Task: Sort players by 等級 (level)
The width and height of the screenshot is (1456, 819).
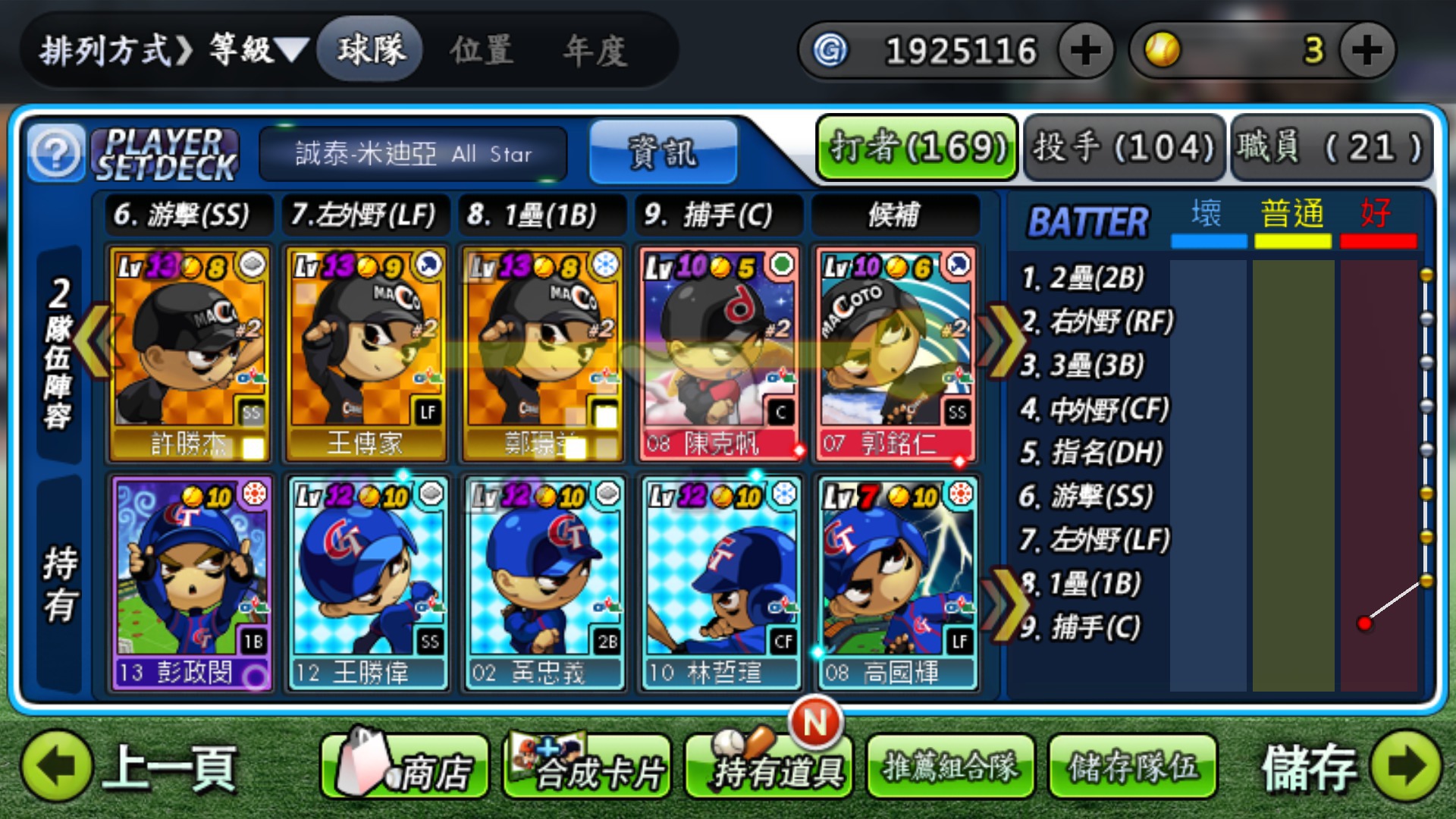Action: [x=258, y=50]
